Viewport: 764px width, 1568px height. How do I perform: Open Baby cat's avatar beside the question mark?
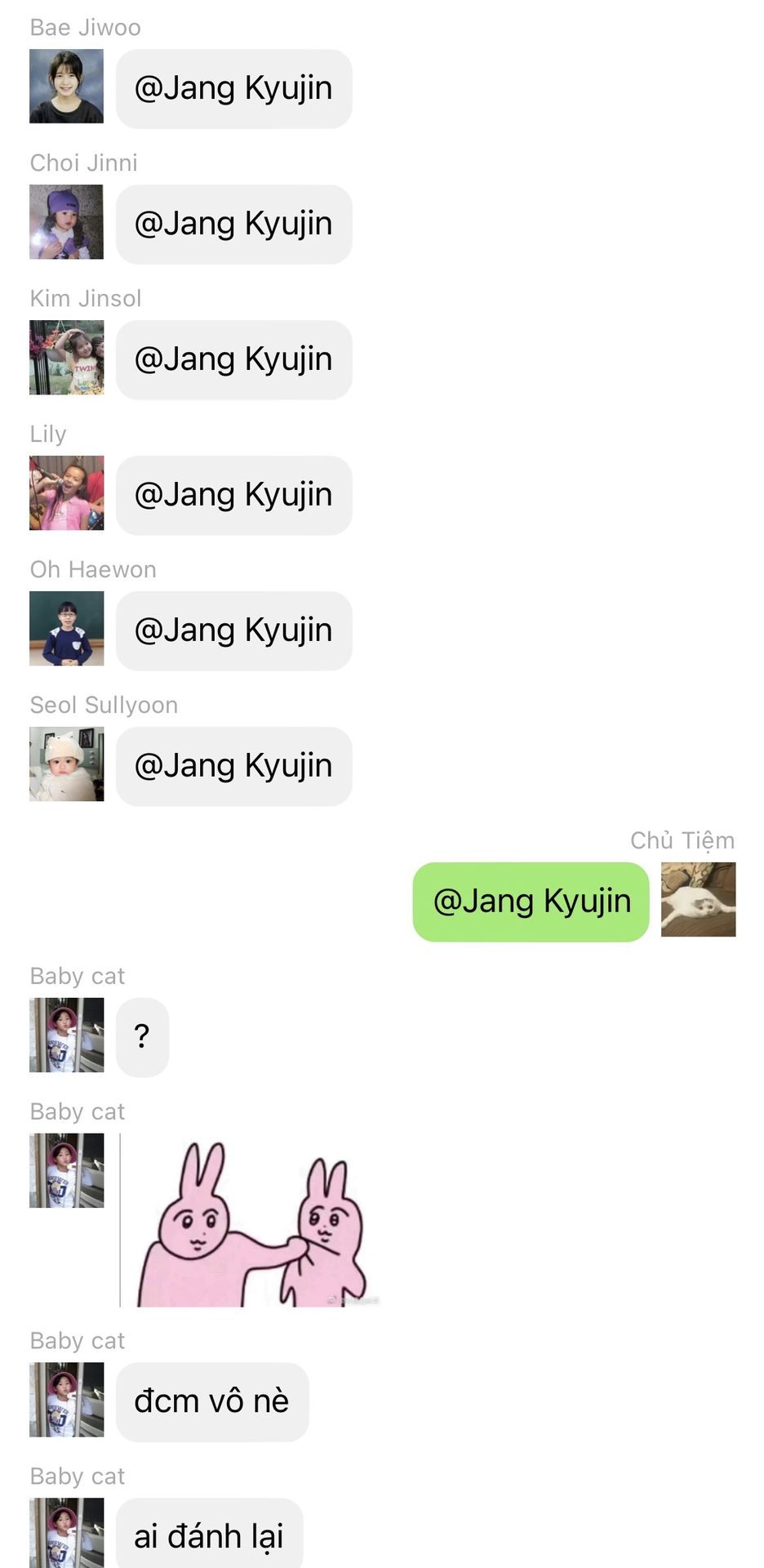[66, 1036]
